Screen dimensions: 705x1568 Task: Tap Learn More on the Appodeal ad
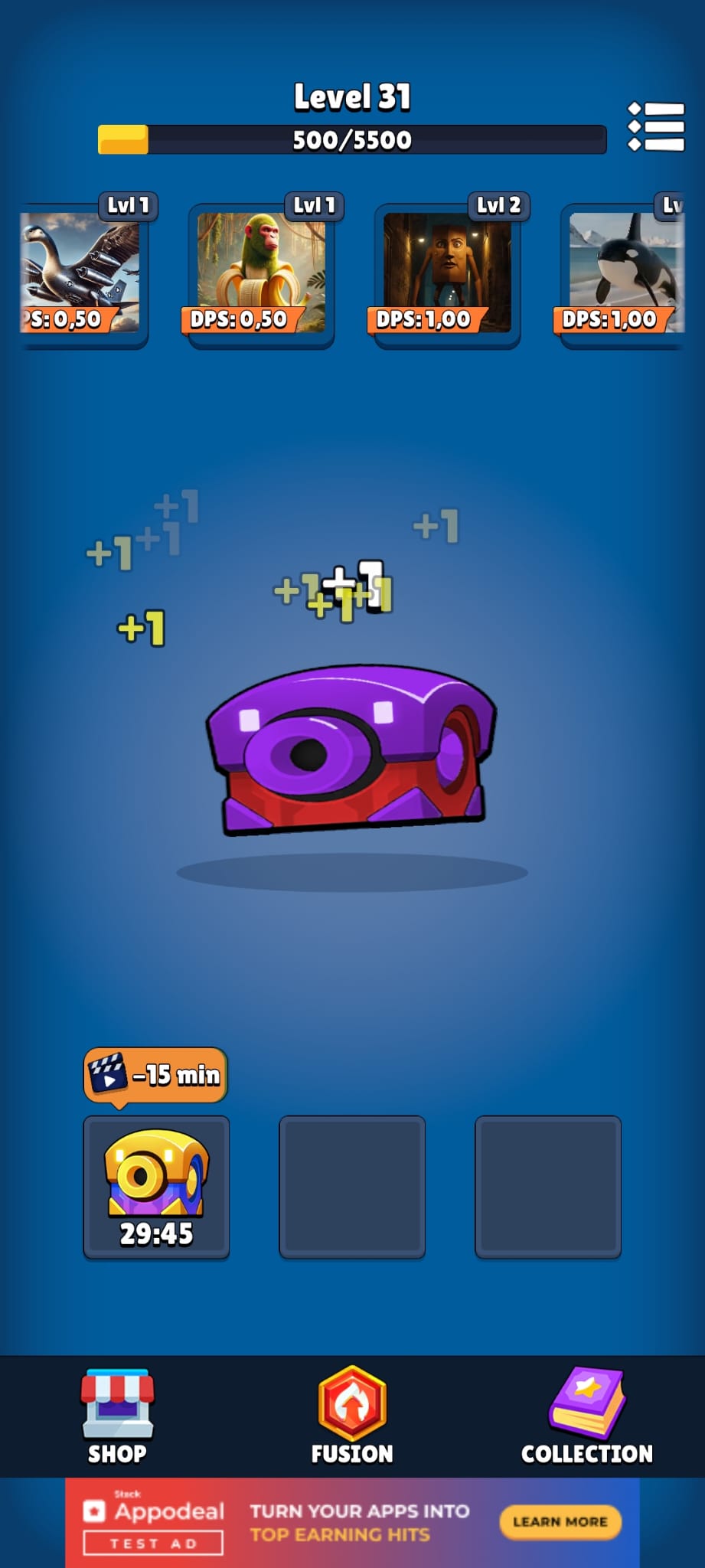pos(560,1521)
